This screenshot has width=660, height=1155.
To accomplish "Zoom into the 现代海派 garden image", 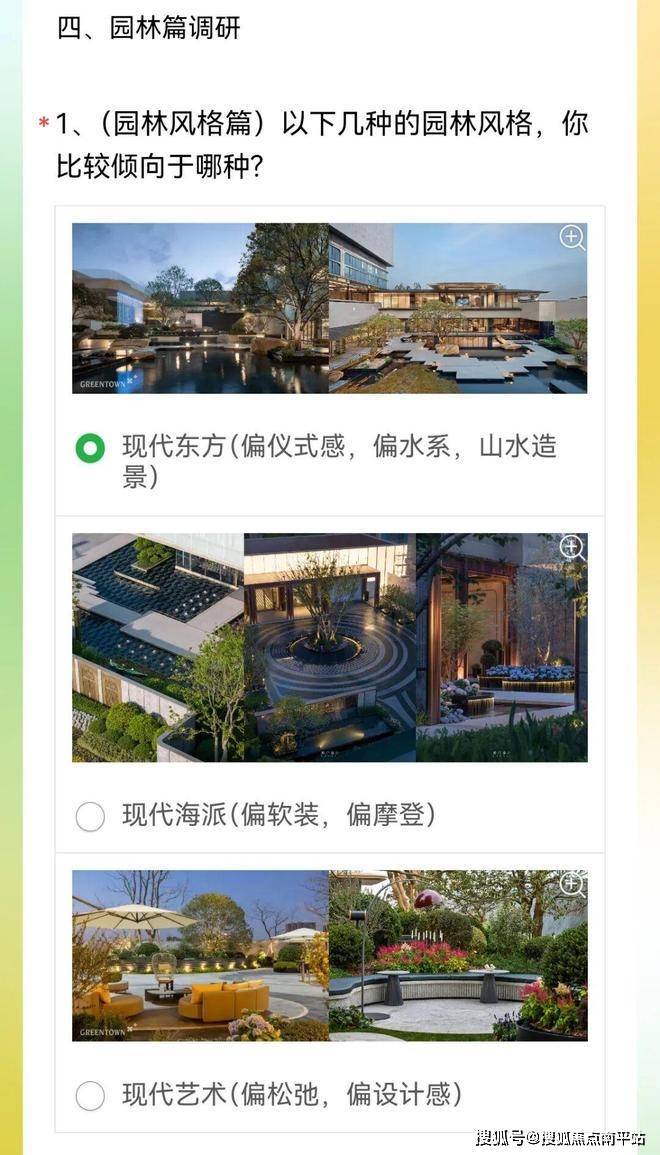I will tap(572, 547).
